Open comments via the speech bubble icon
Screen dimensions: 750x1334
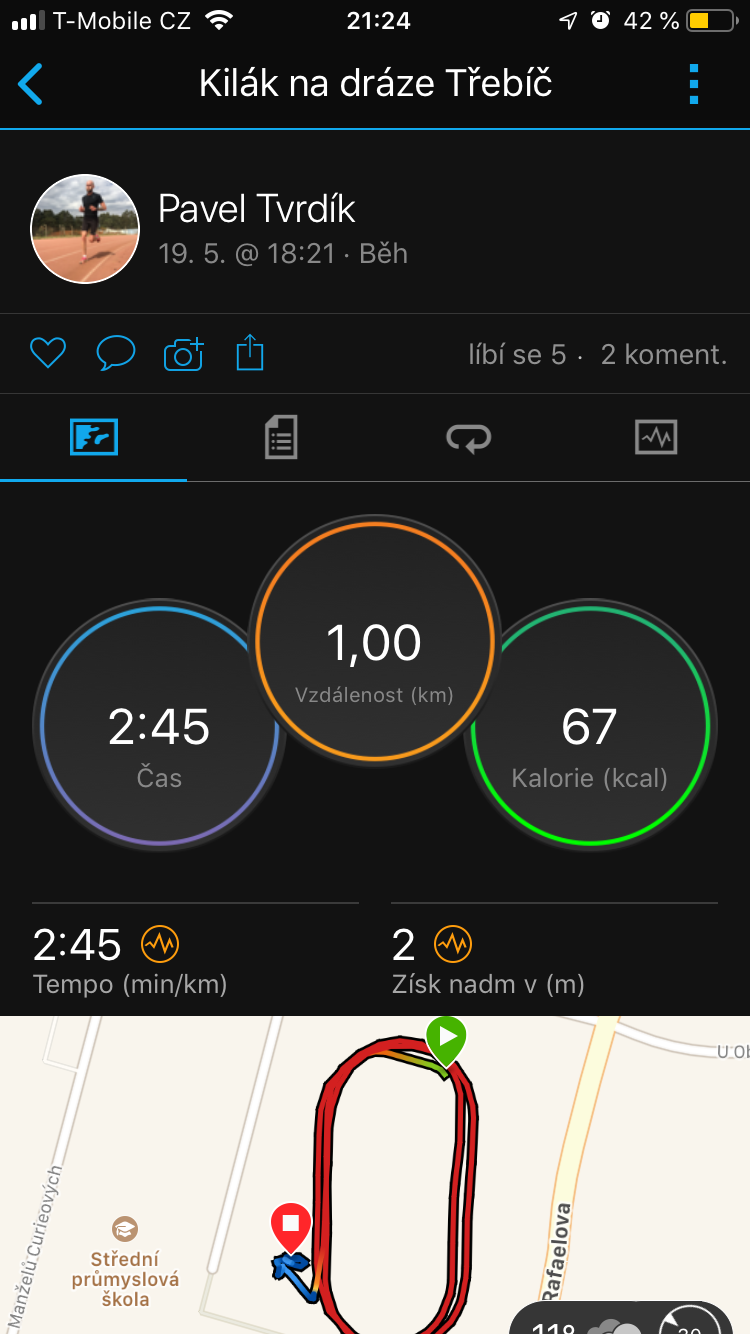pyautogui.click(x=116, y=353)
